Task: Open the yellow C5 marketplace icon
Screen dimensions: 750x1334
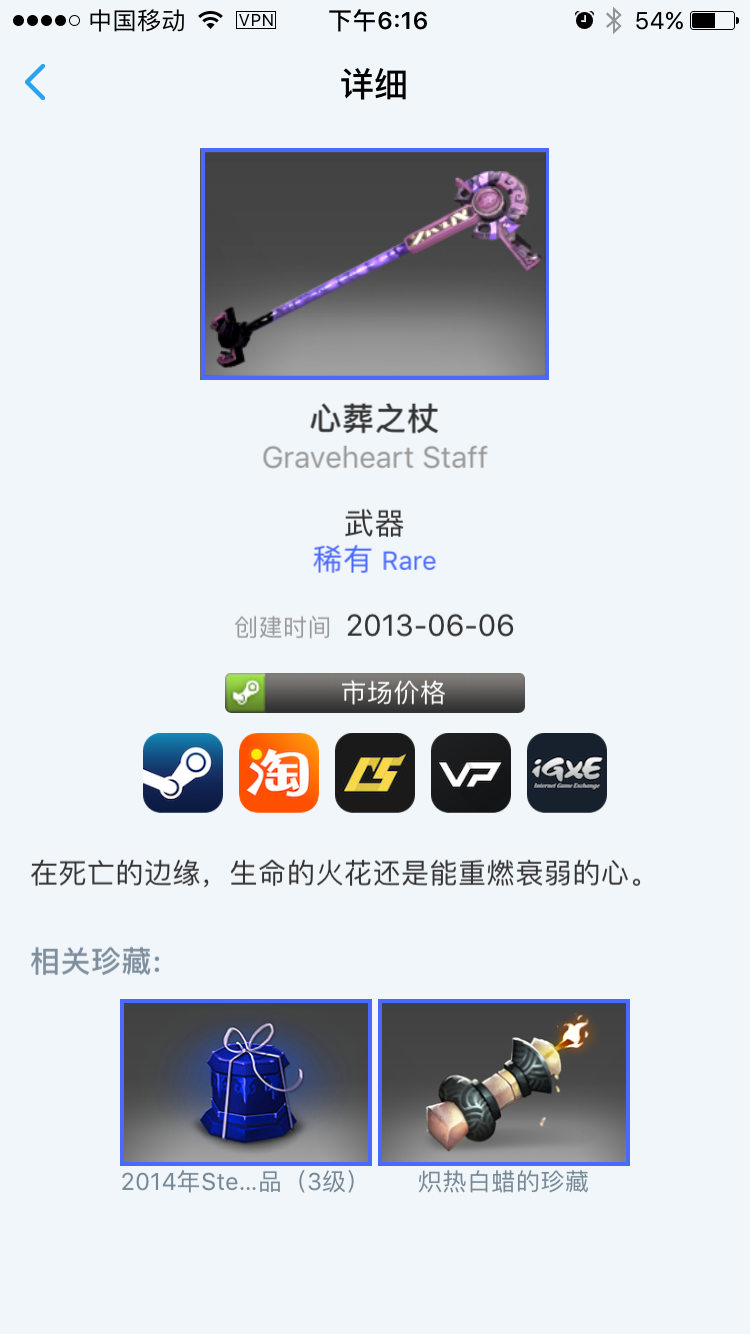Action: (375, 773)
